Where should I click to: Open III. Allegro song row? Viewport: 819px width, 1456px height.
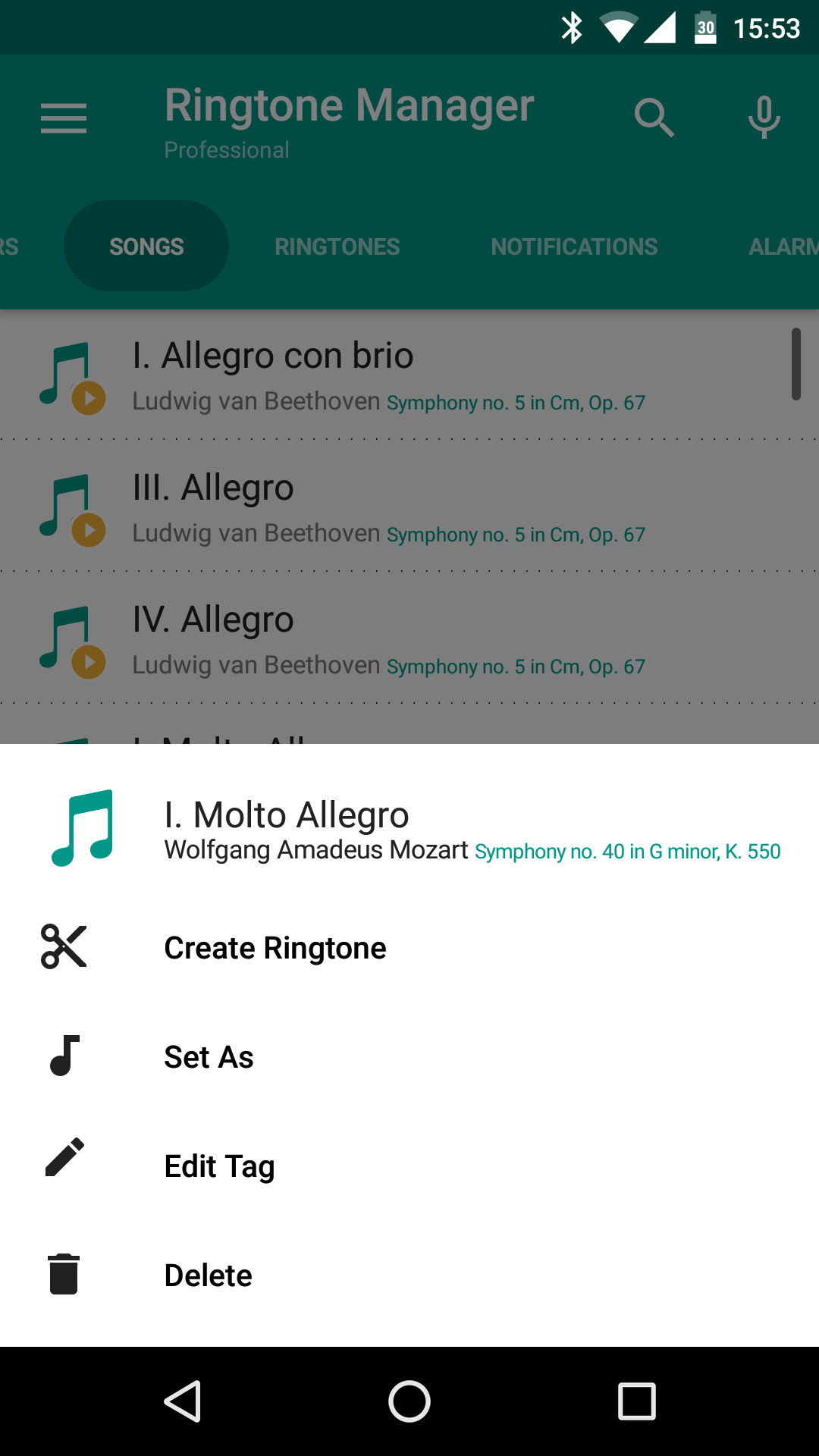coord(409,507)
